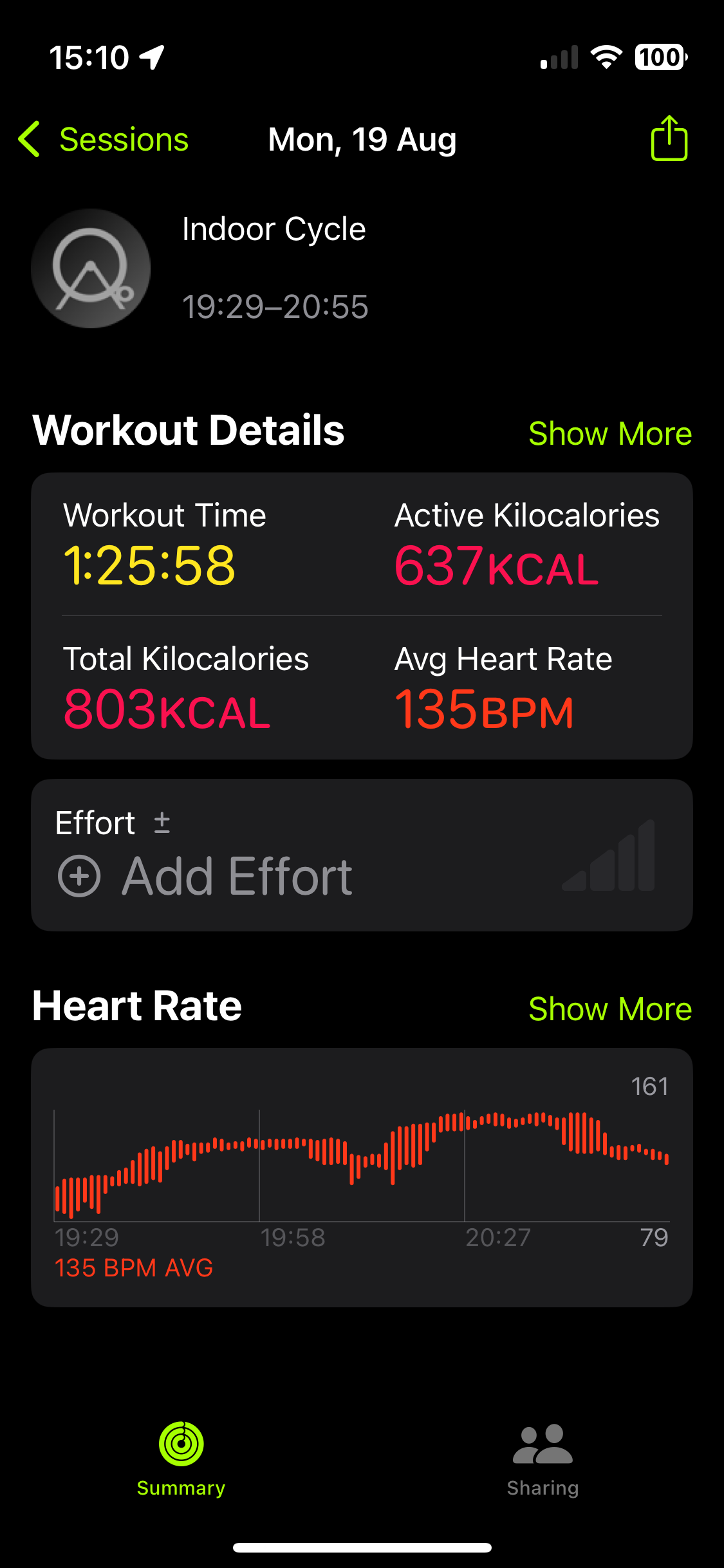Switch to the Sharing tab
The height and width of the screenshot is (1568, 724).
pyautogui.click(x=543, y=1459)
